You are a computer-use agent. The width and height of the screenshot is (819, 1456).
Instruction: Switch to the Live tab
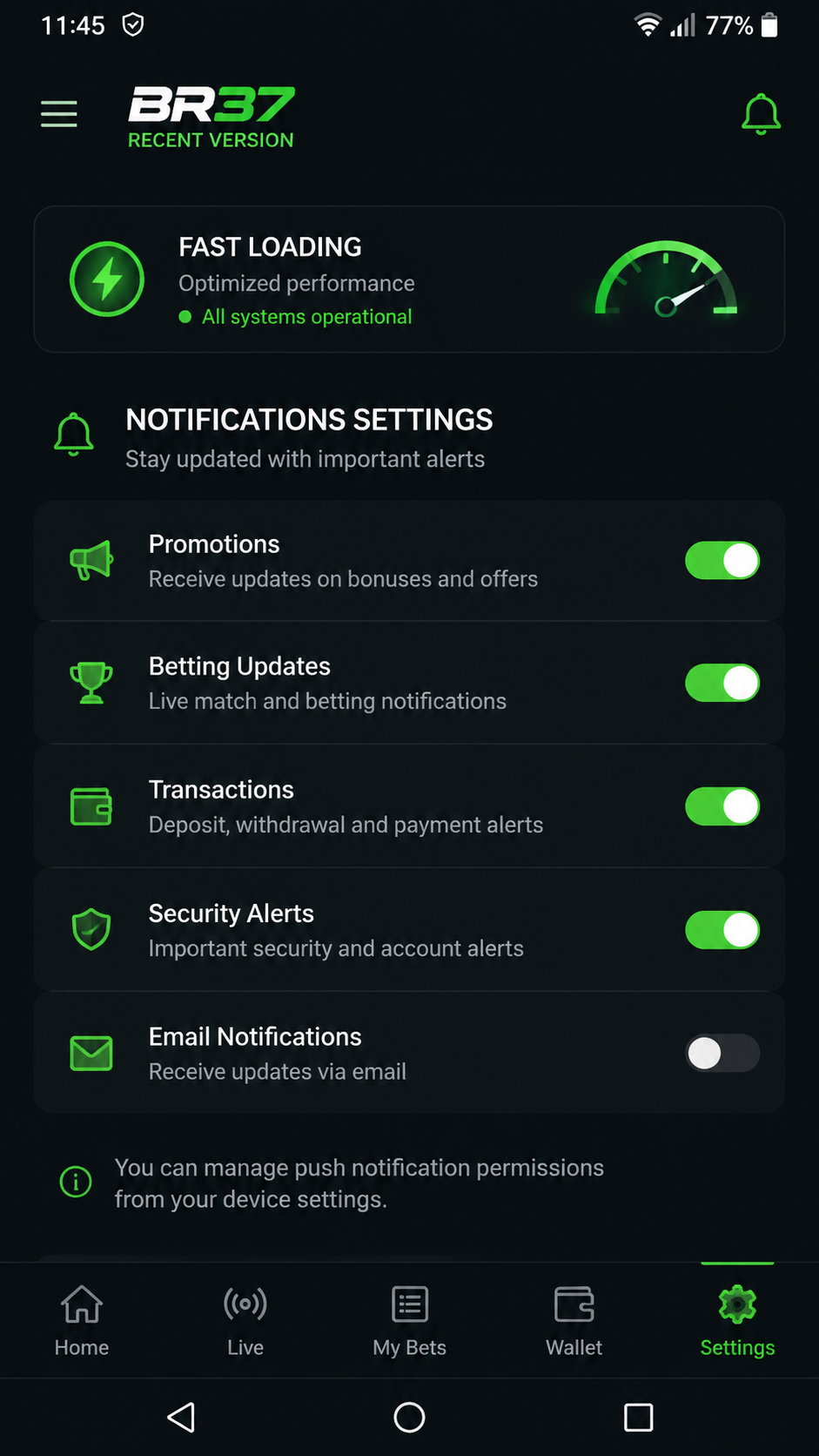tap(245, 1321)
